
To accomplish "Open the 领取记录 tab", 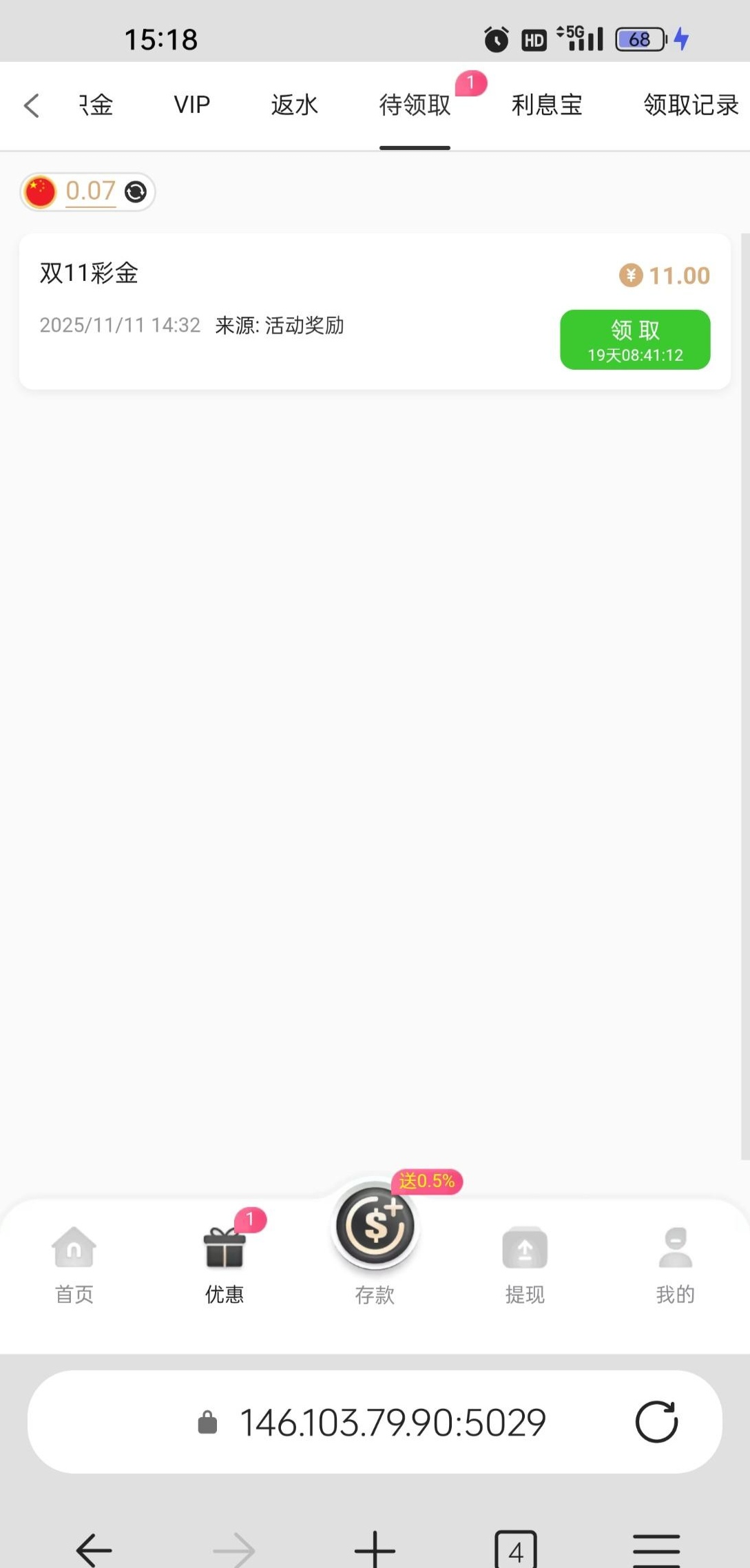I will click(691, 105).
